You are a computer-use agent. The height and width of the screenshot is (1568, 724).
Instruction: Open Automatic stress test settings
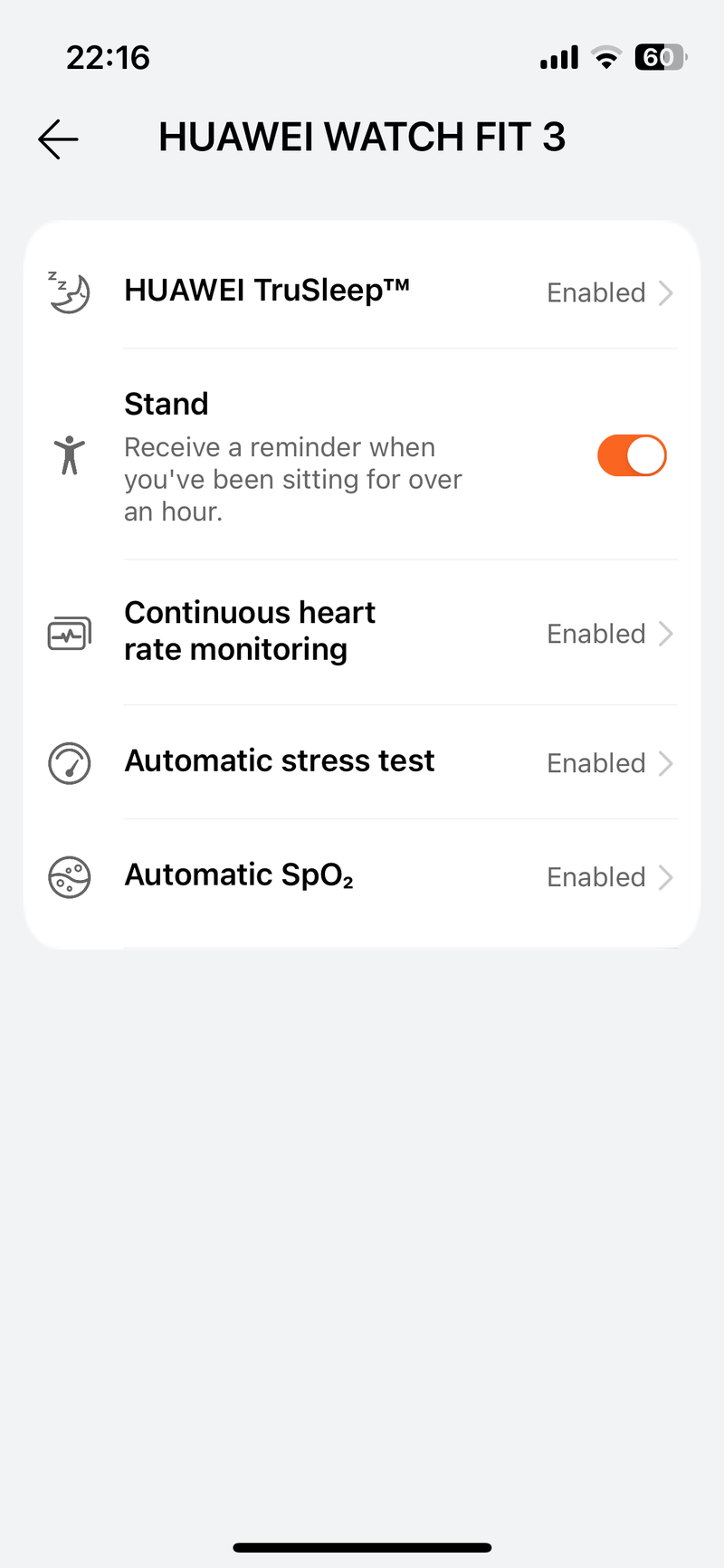[x=362, y=762]
